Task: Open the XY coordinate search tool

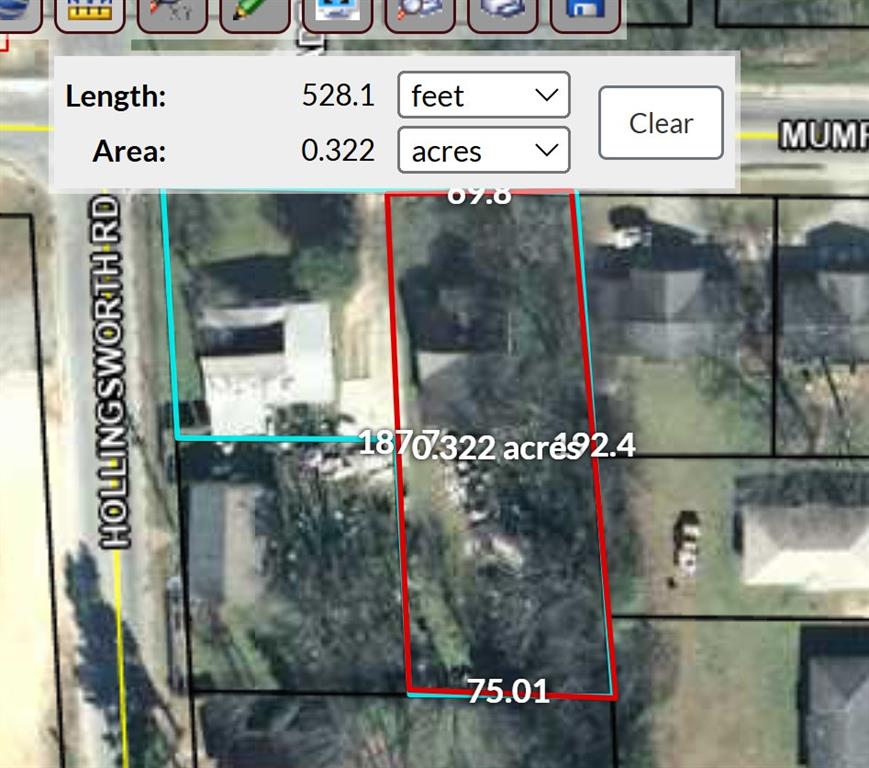Action: 171,13
